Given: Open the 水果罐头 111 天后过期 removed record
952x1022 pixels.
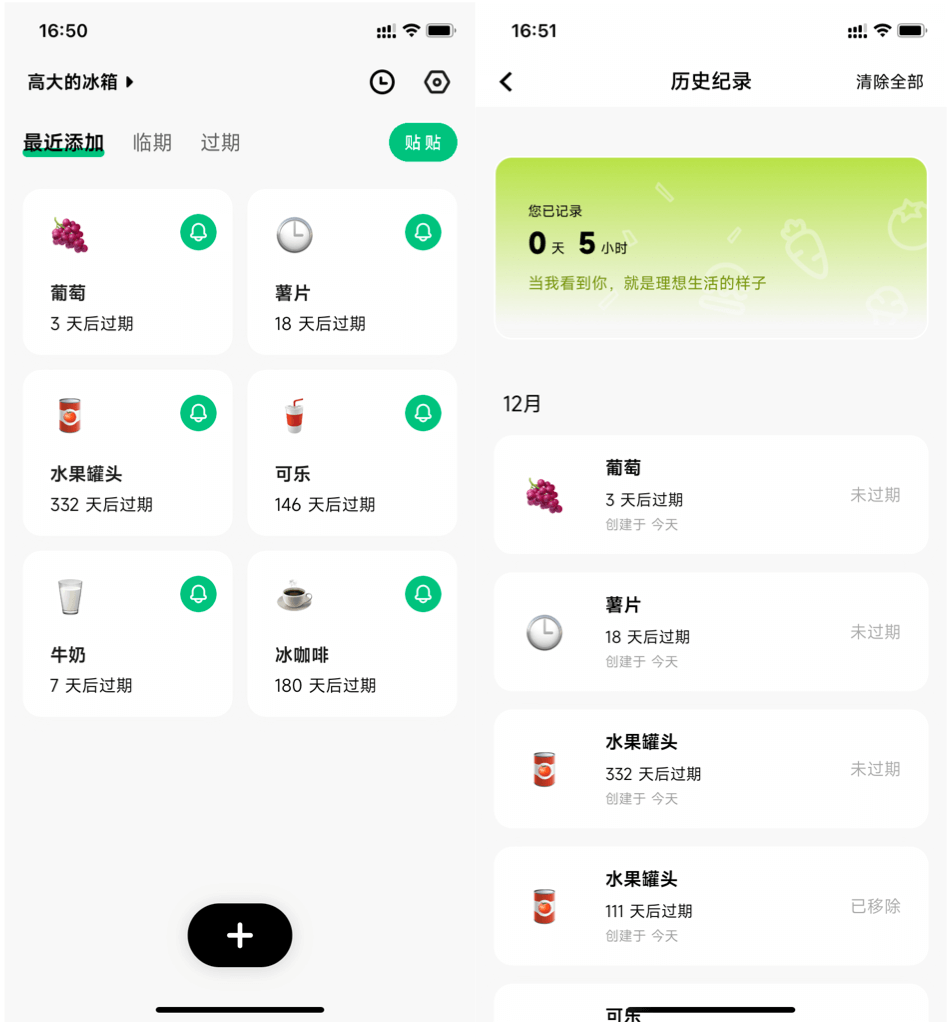Looking at the screenshot, I should pos(710,906).
